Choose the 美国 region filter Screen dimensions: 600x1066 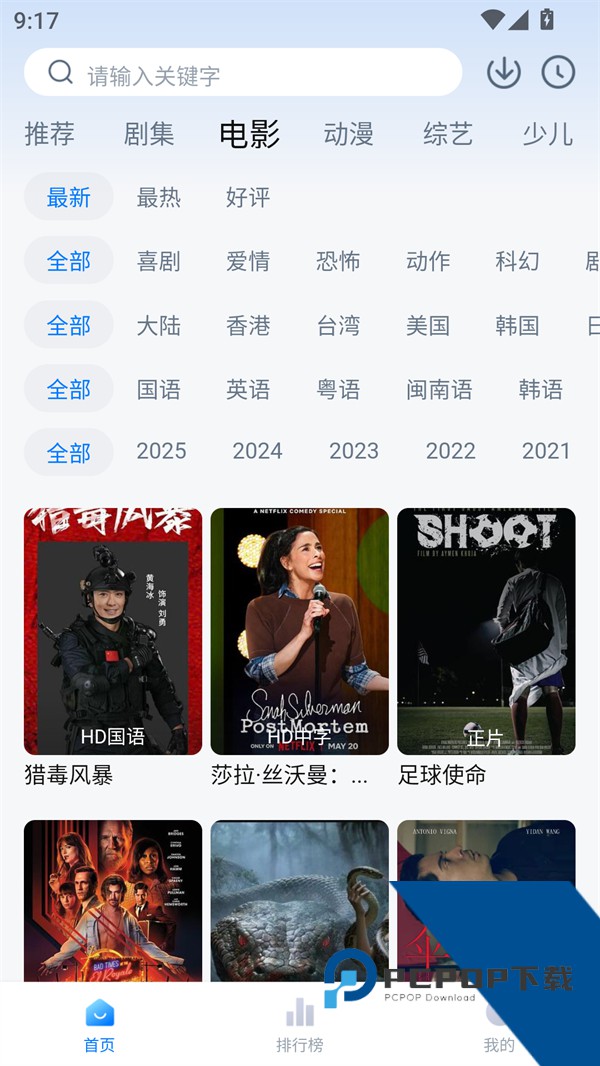(428, 325)
